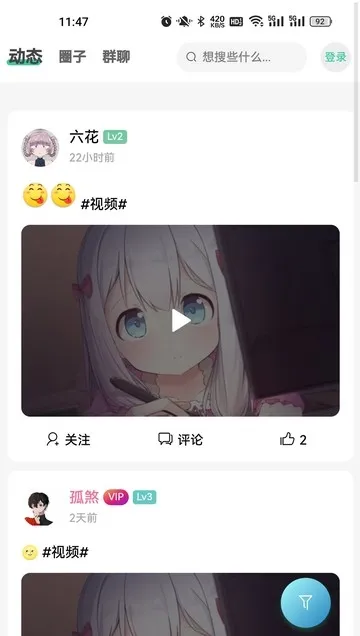The height and width of the screenshot is (636, 360).
Task: Play the video in 六花's post
Action: pos(181,321)
